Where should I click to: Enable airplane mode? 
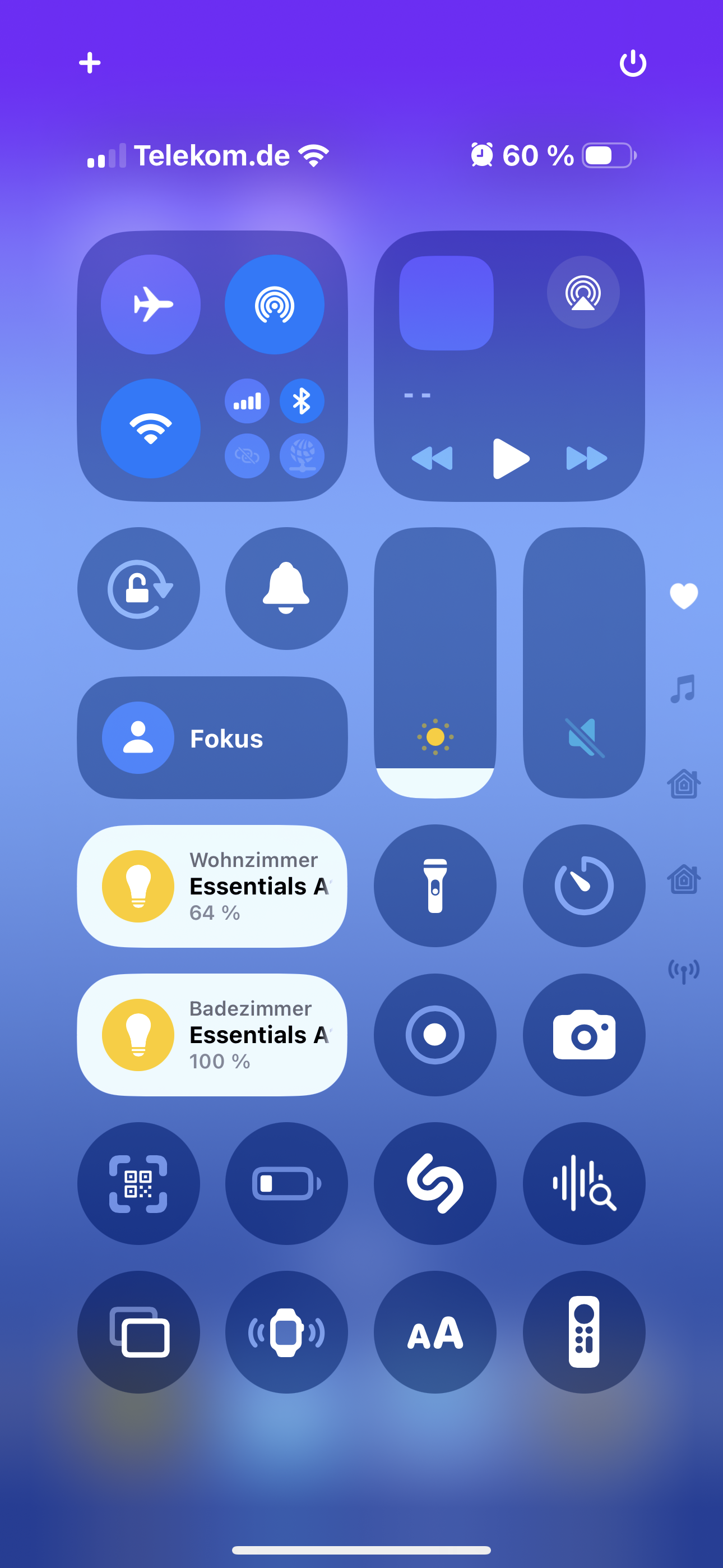pyautogui.click(x=150, y=305)
